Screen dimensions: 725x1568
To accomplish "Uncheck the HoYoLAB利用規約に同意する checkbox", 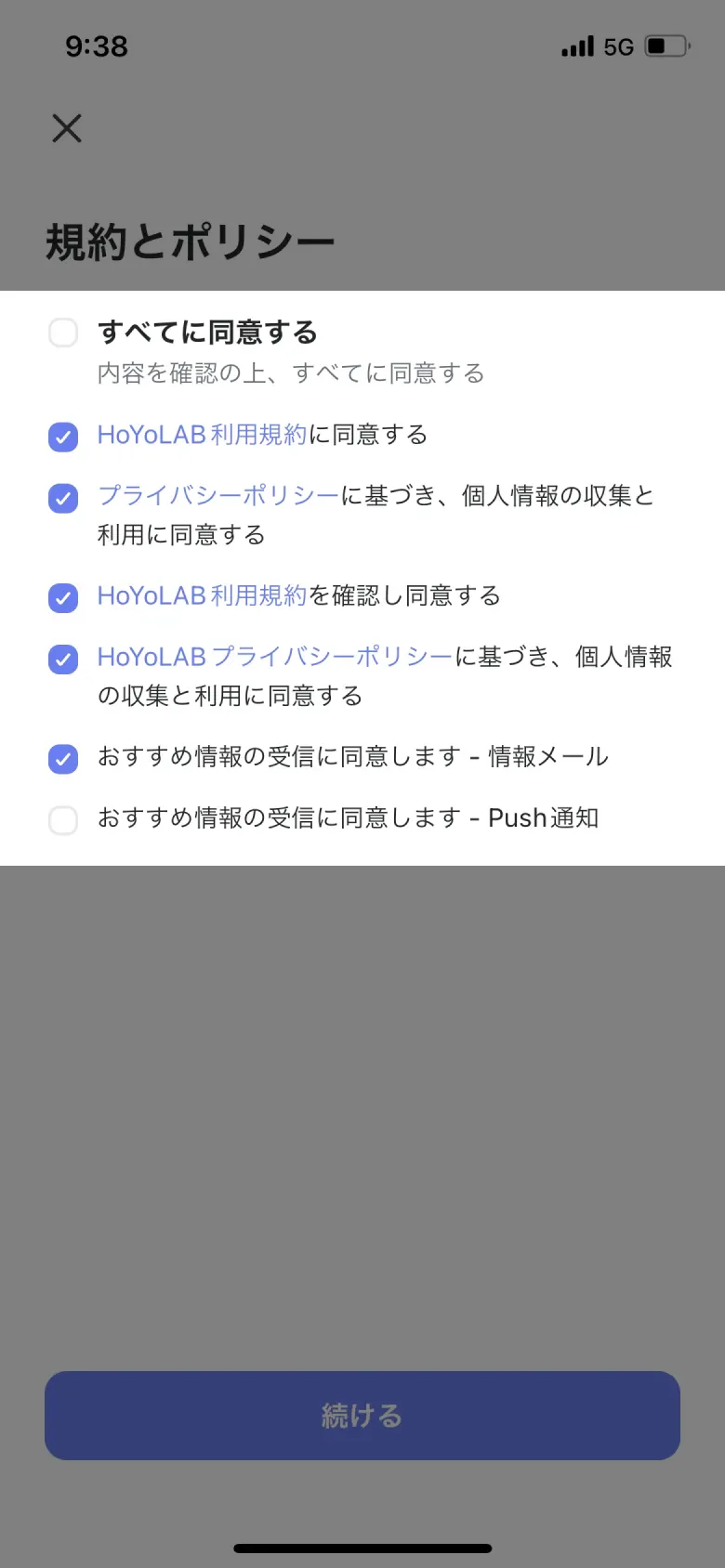I will coord(62,436).
